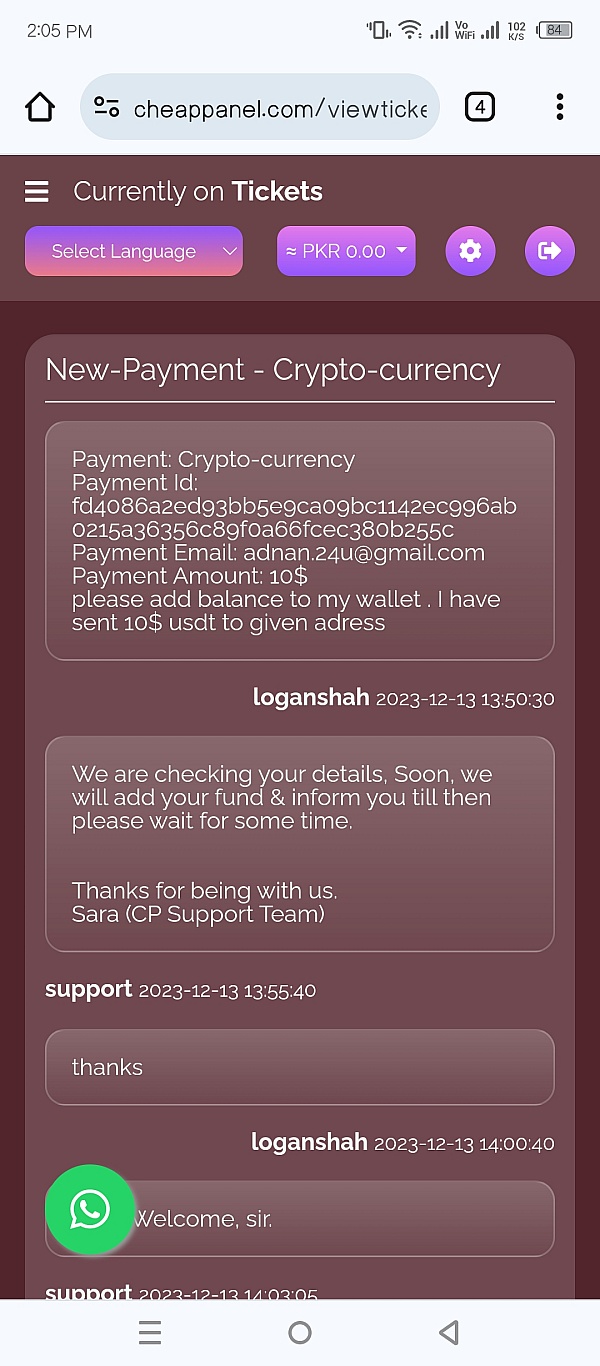Viewport: 600px width, 1366px height.
Task: Open account settings gear
Action: click(x=470, y=251)
